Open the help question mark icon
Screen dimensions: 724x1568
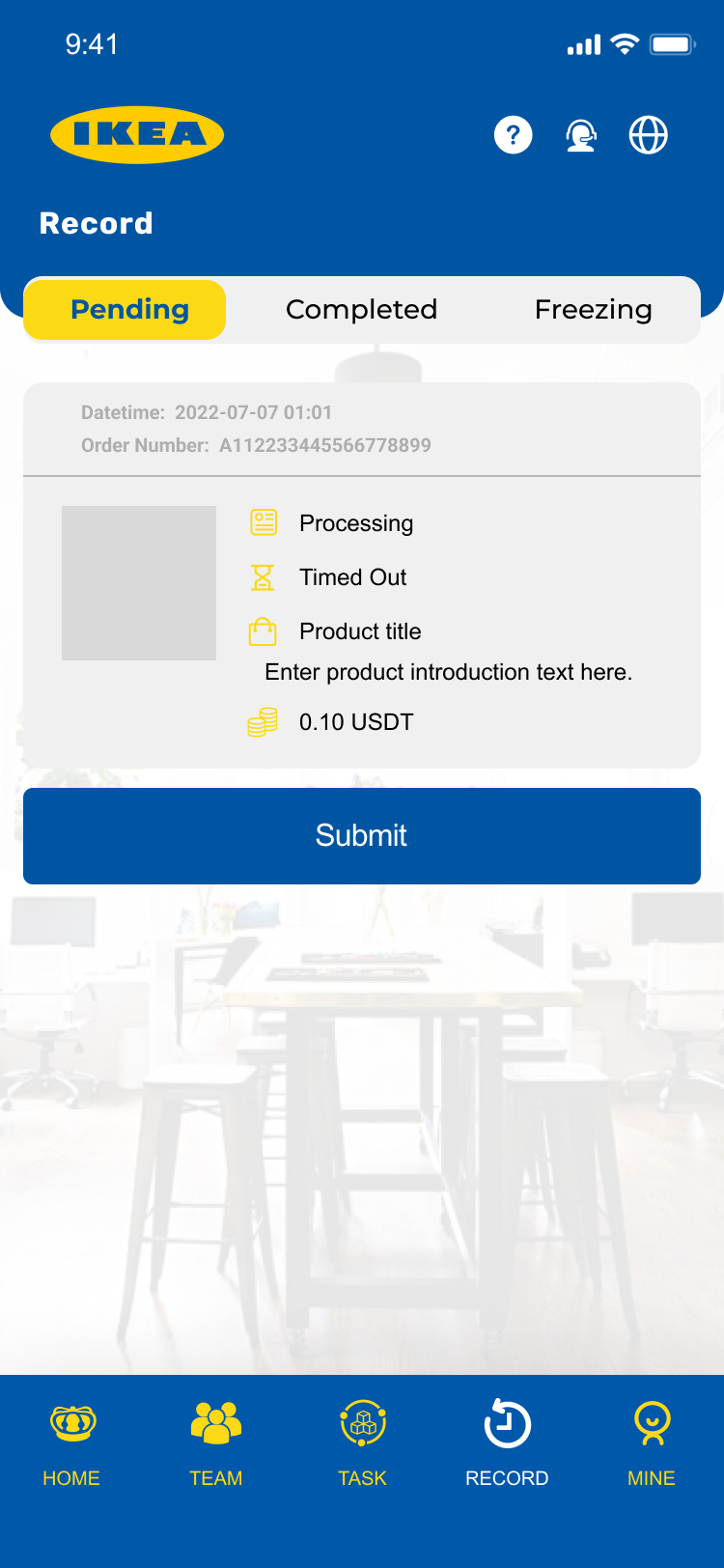point(513,135)
